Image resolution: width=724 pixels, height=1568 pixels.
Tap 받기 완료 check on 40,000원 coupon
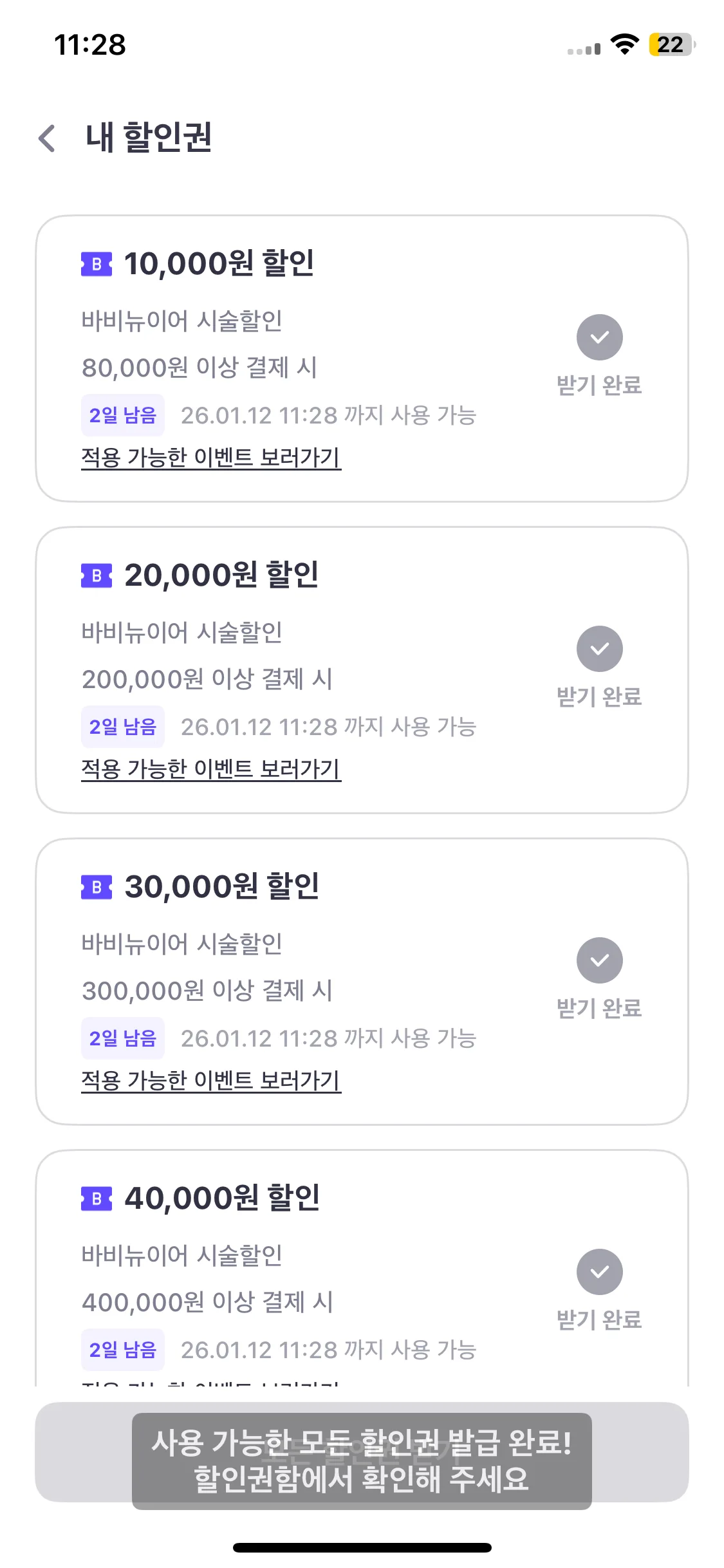(x=599, y=1273)
